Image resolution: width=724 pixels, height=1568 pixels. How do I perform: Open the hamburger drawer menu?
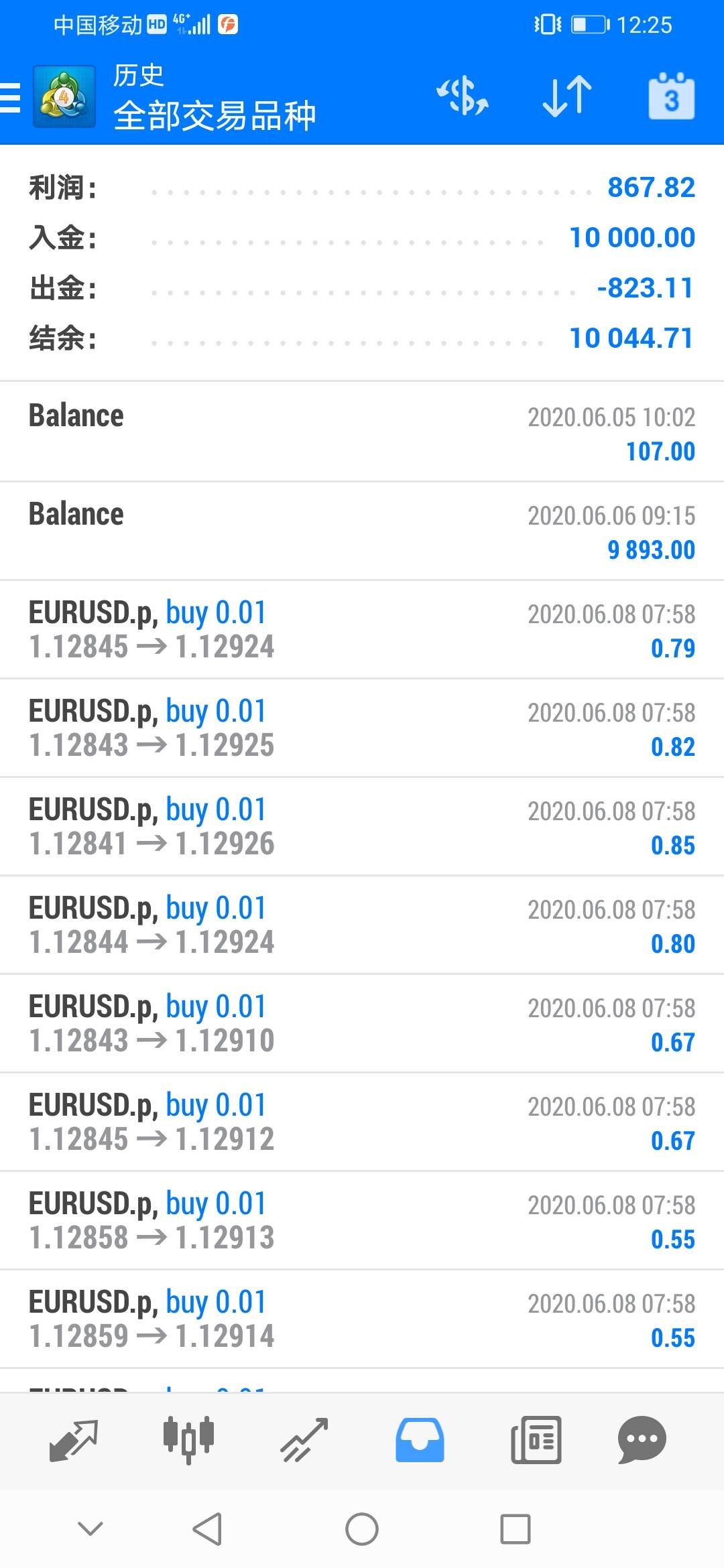(x=10, y=97)
